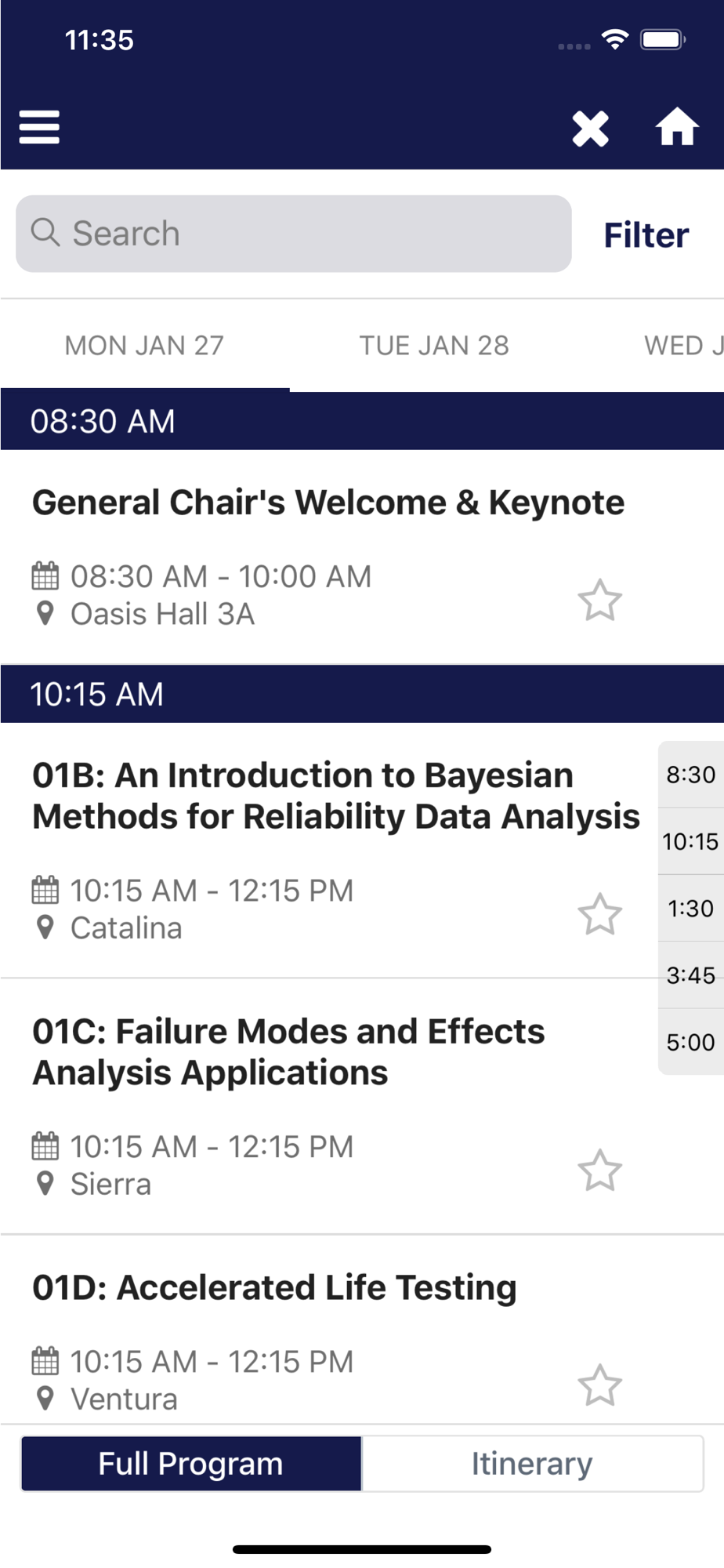Screen dimensions: 724x1568
Task: Go to home via house icon
Action: [677, 127]
